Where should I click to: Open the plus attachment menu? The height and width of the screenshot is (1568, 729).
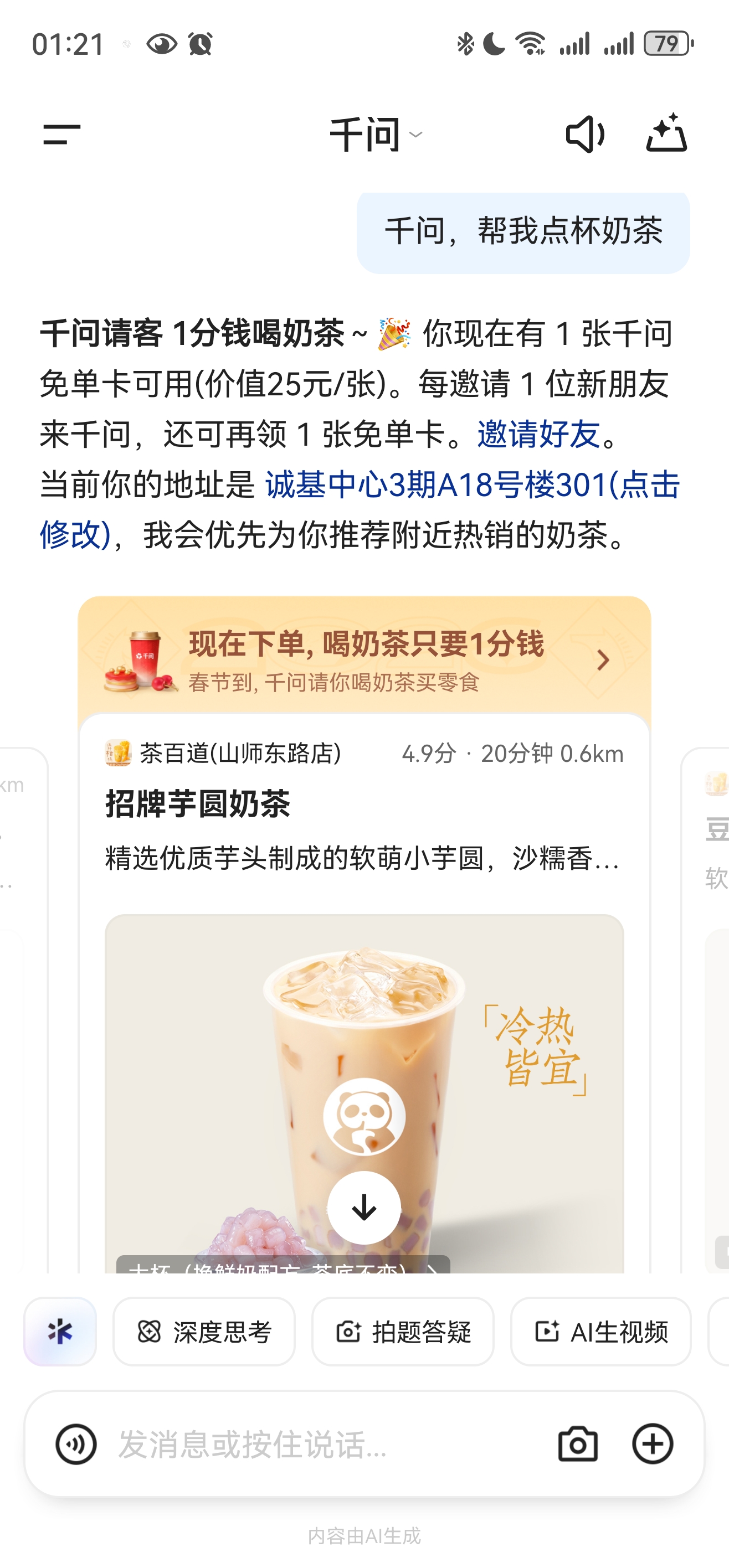(x=652, y=1444)
